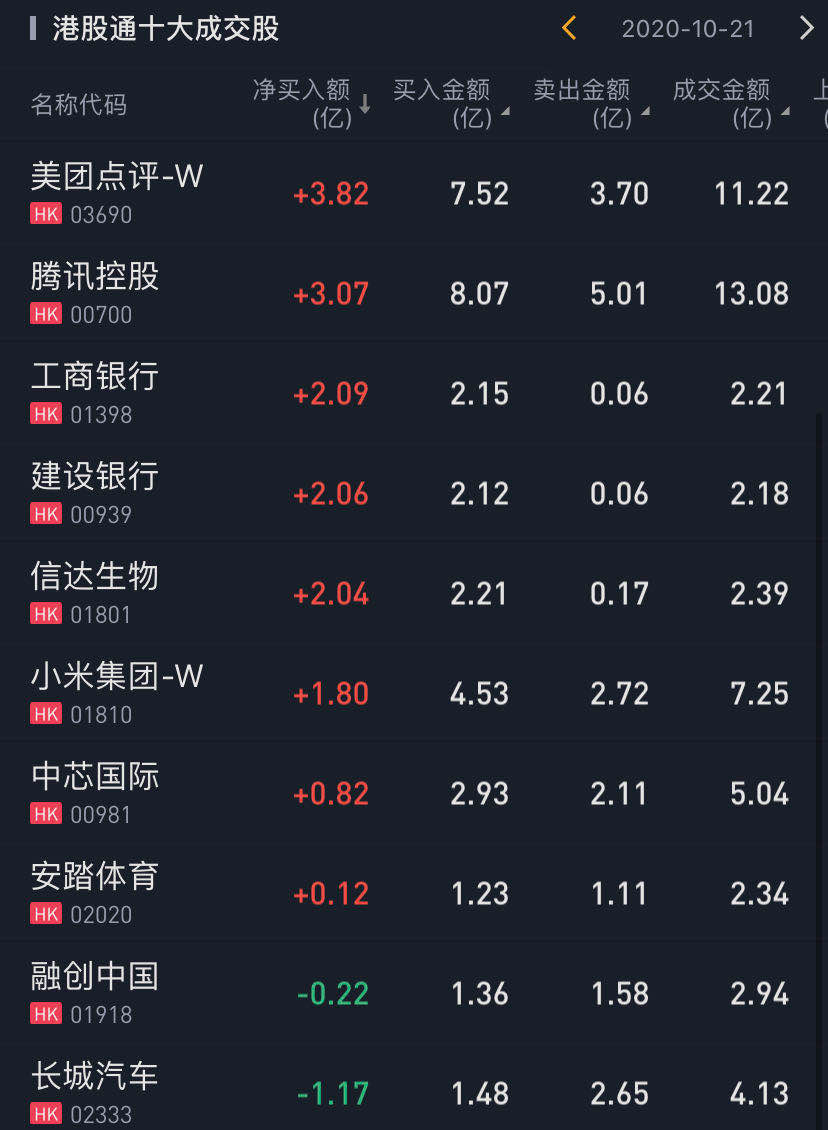The width and height of the screenshot is (828, 1130).
Task: Sort by 净买入额 column
Action: (x=311, y=103)
